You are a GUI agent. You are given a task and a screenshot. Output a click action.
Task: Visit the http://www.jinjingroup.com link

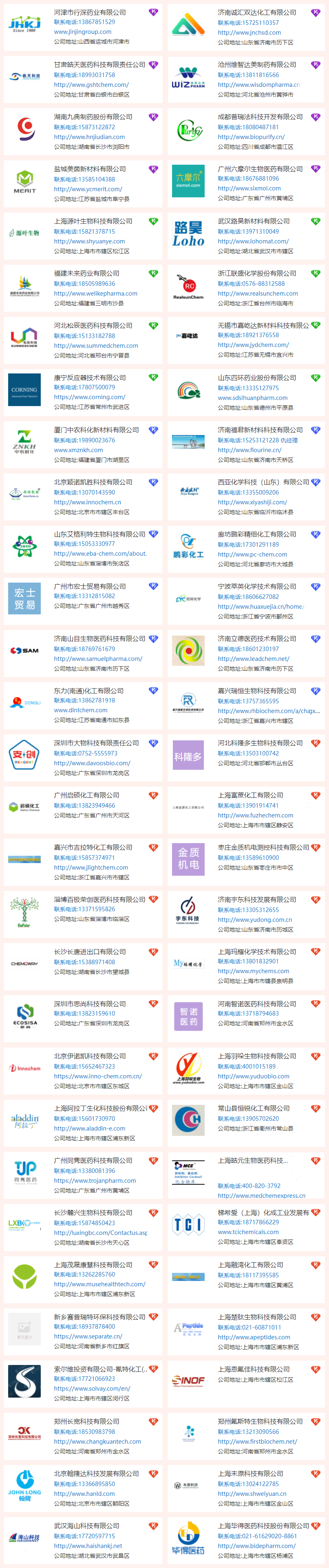[83, 32]
